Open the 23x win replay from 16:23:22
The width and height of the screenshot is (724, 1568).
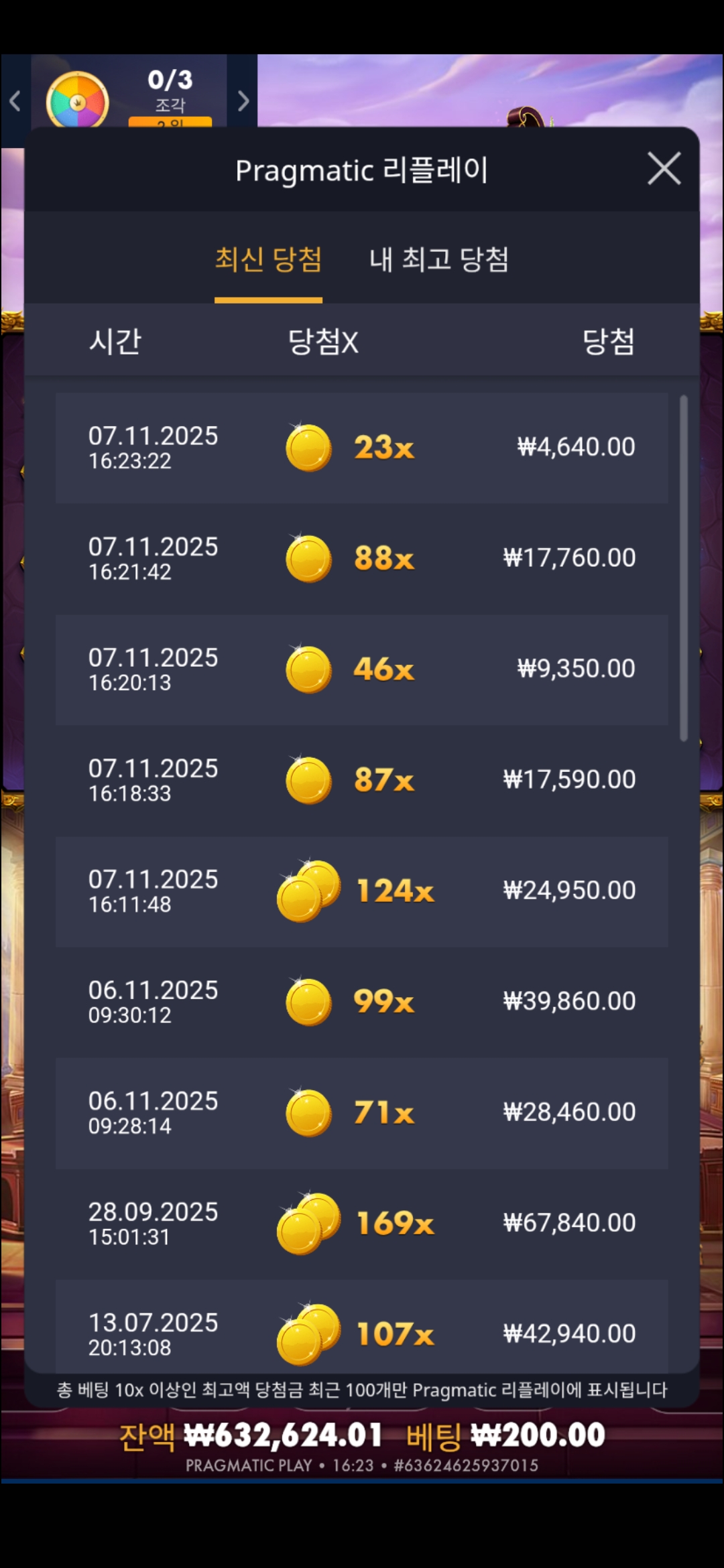361,448
